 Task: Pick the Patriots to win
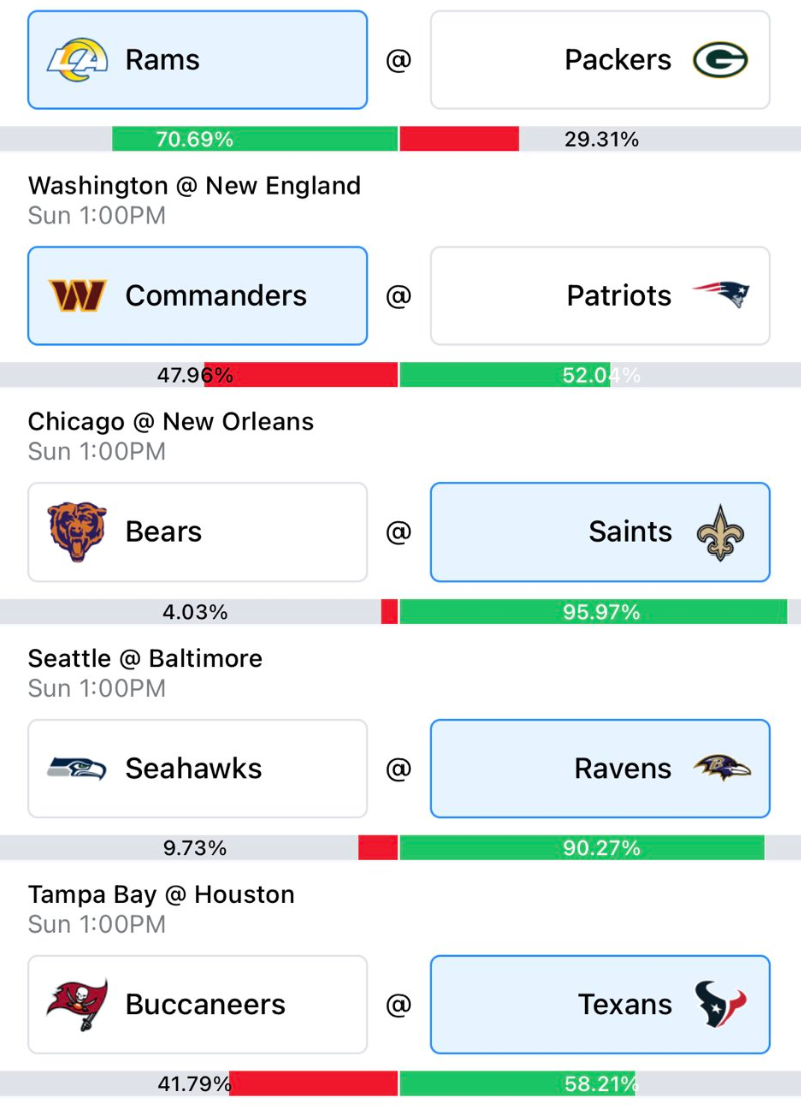[x=600, y=296]
